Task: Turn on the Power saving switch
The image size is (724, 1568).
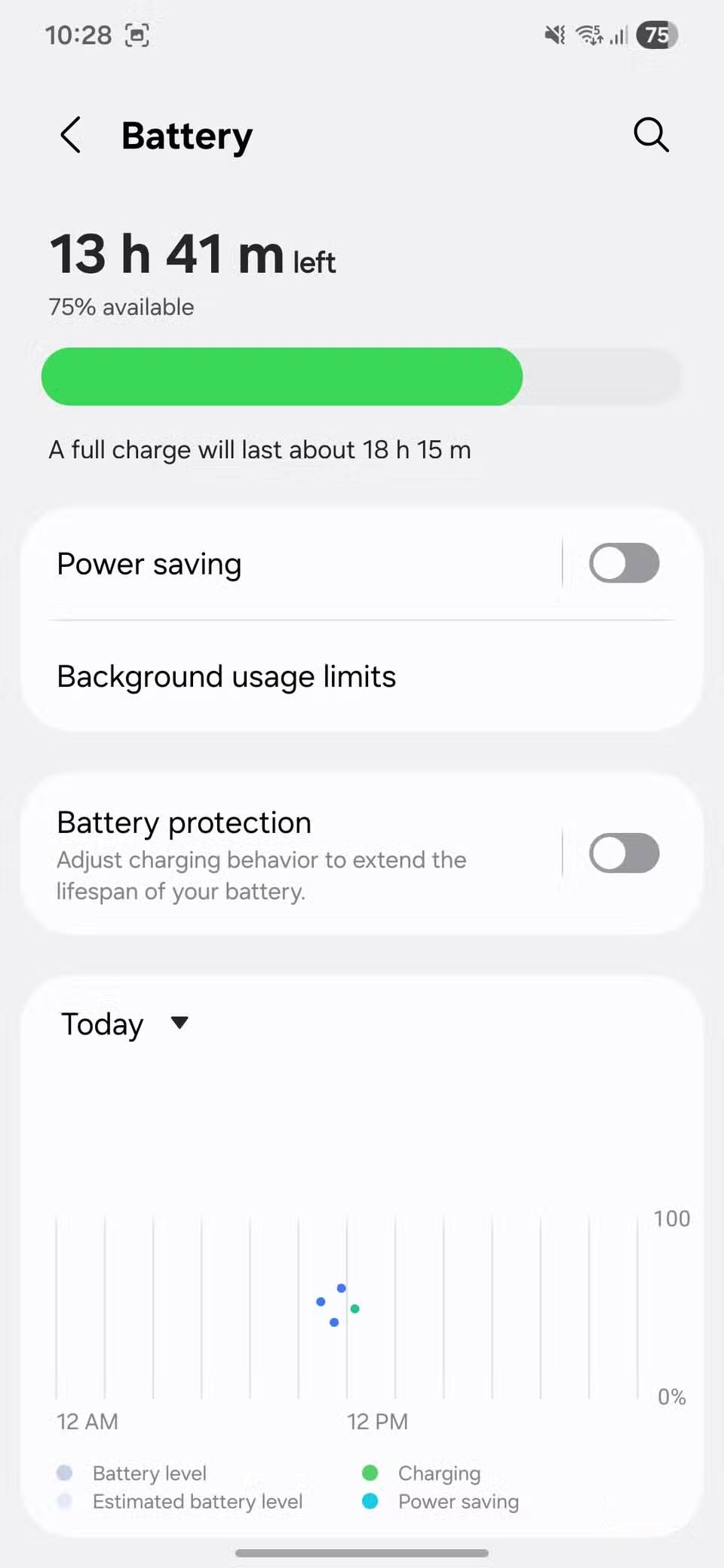Action: (624, 563)
